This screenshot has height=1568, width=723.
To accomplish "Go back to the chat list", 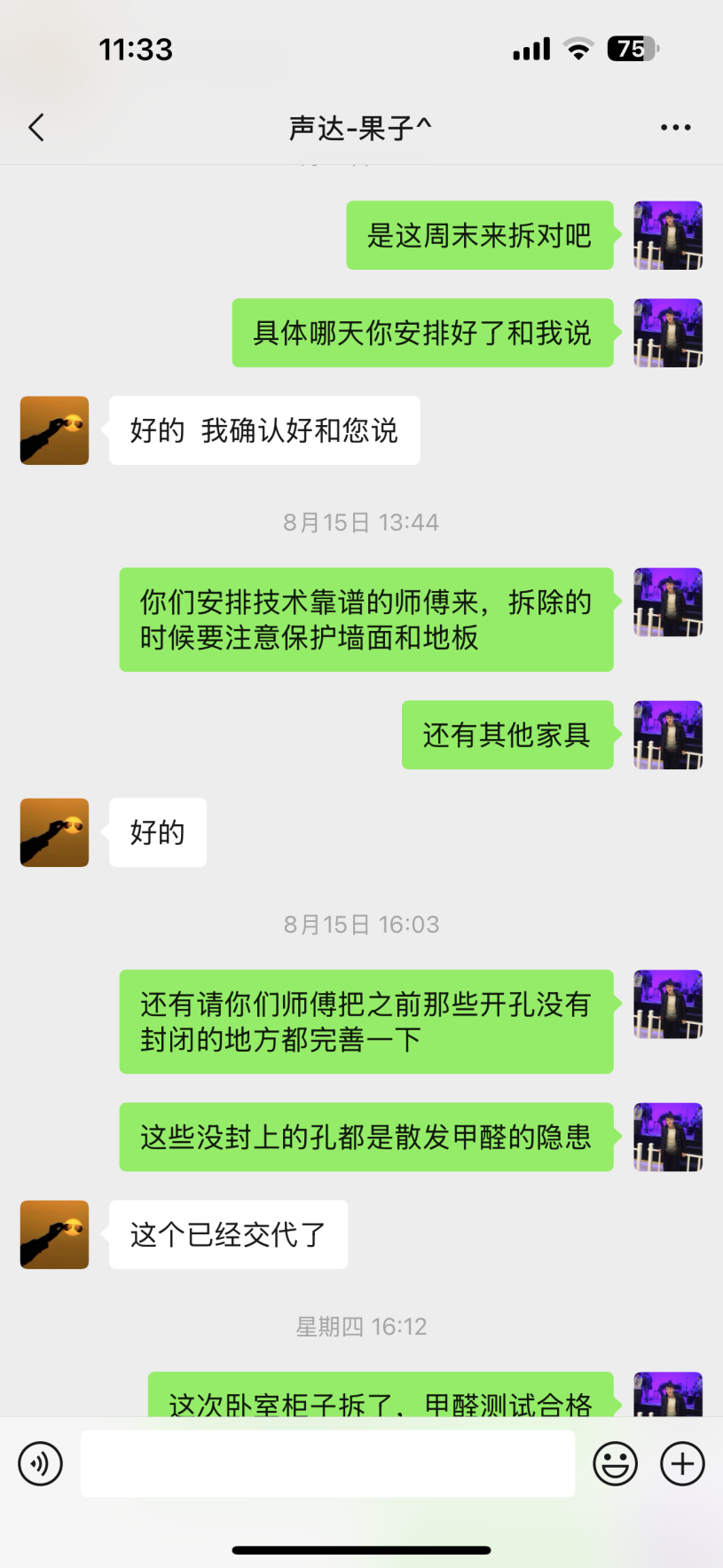I will coord(36,128).
